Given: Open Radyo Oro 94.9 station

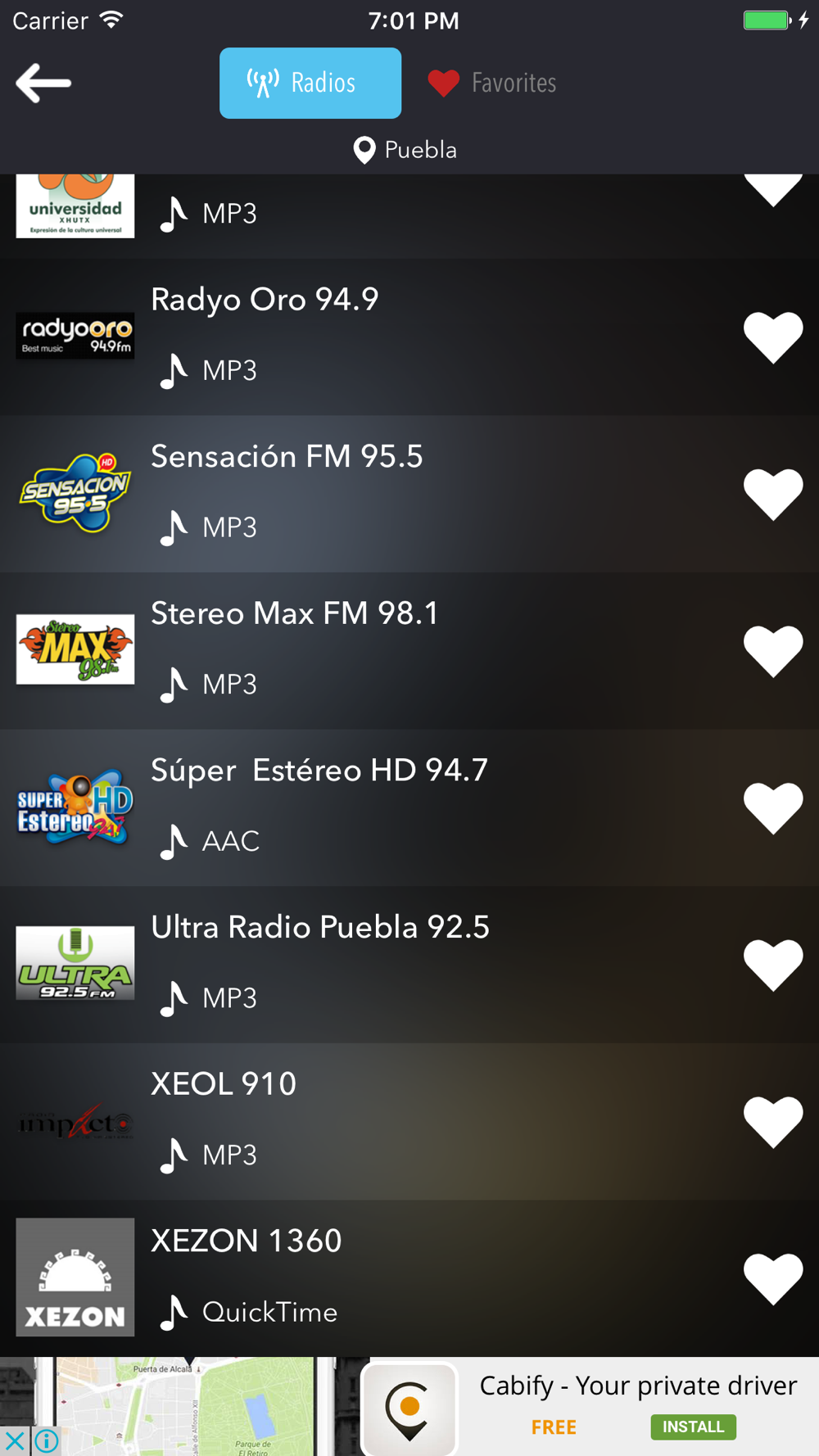Looking at the screenshot, I should pos(265,301).
